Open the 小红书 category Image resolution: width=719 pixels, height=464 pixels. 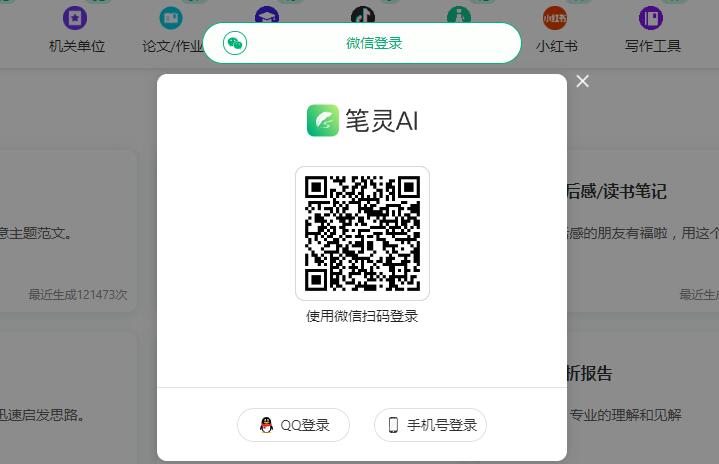click(x=556, y=29)
